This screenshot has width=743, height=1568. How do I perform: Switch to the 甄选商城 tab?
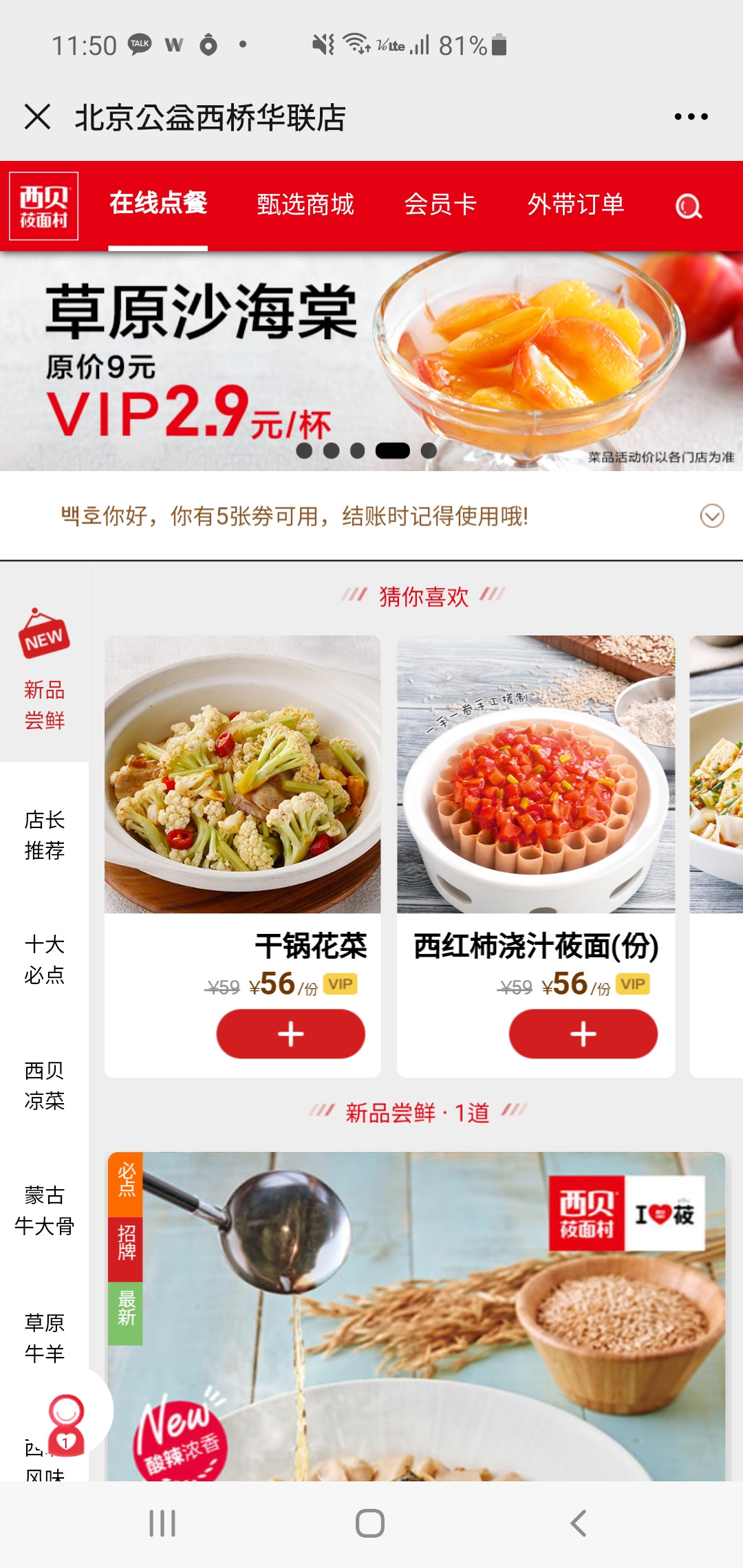click(305, 204)
